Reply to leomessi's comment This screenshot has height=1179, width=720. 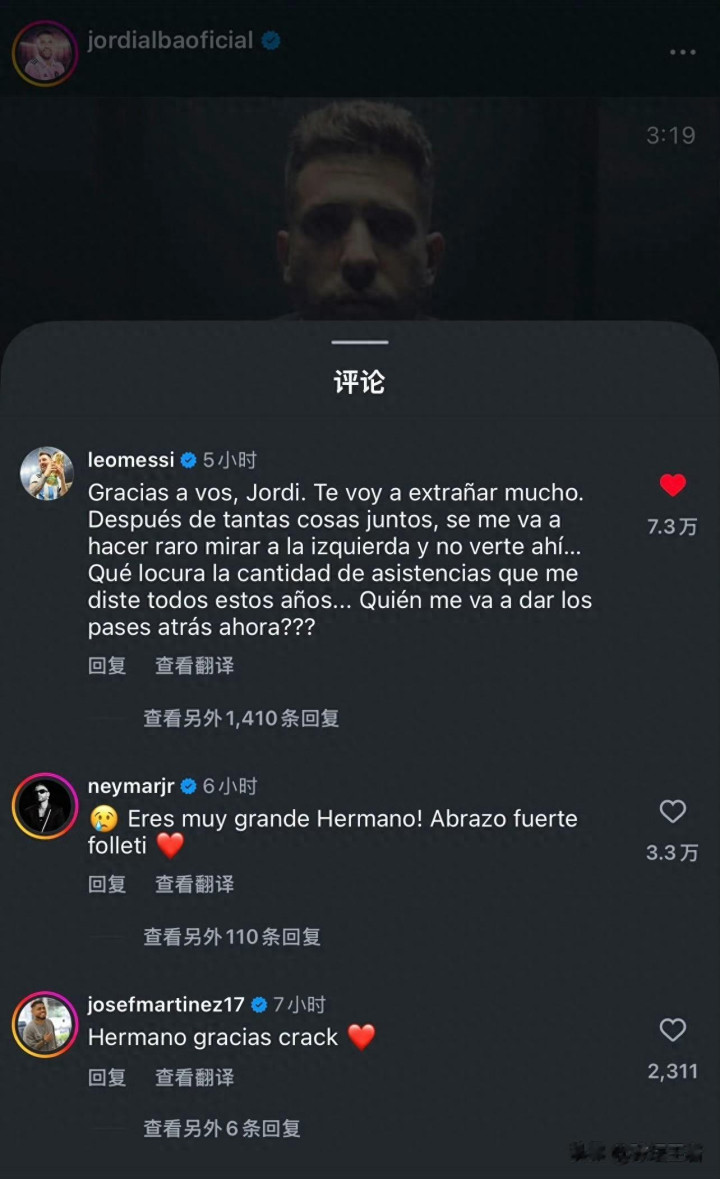coord(107,666)
